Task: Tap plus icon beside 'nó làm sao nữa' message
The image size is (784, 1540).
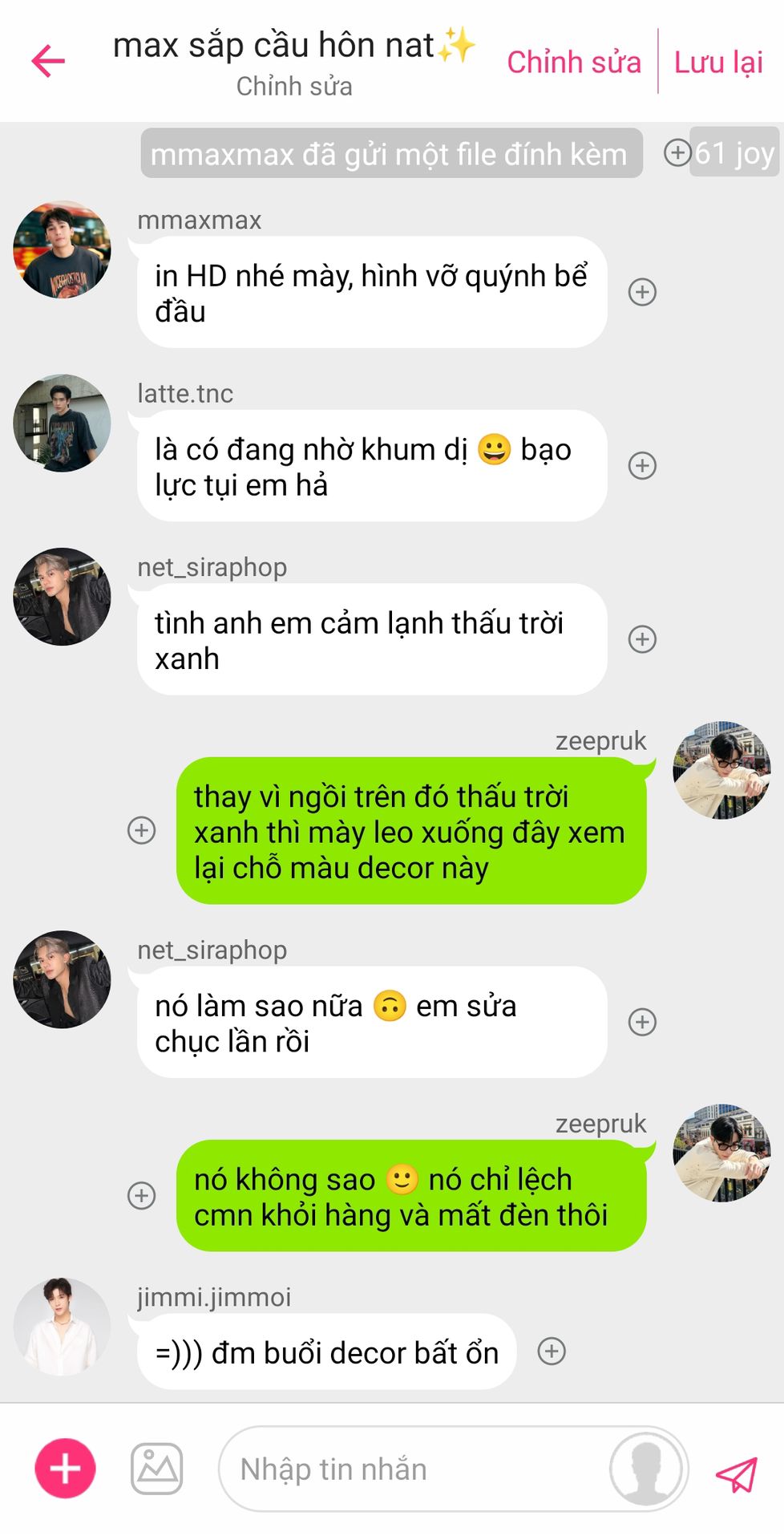Action: point(642,1022)
